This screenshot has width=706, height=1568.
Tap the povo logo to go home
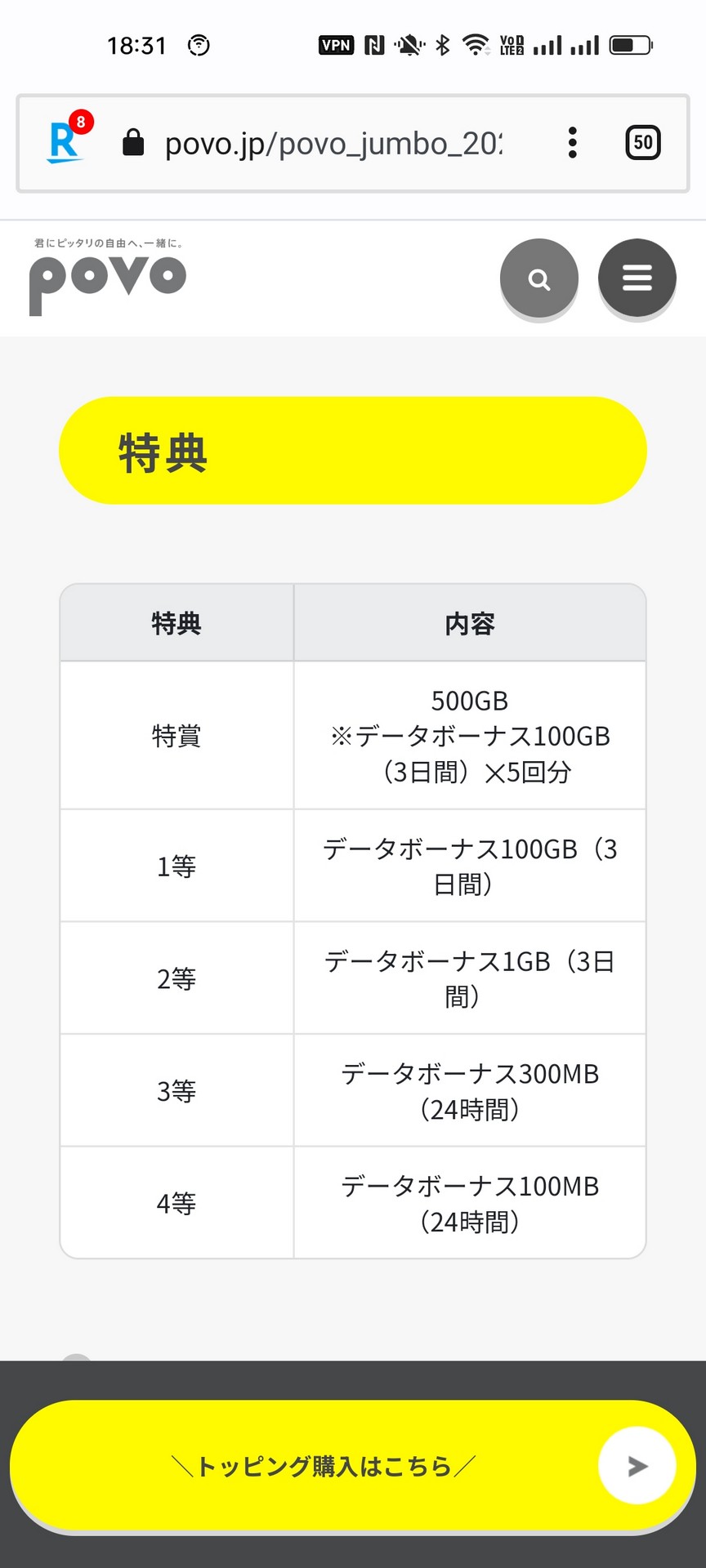108,277
